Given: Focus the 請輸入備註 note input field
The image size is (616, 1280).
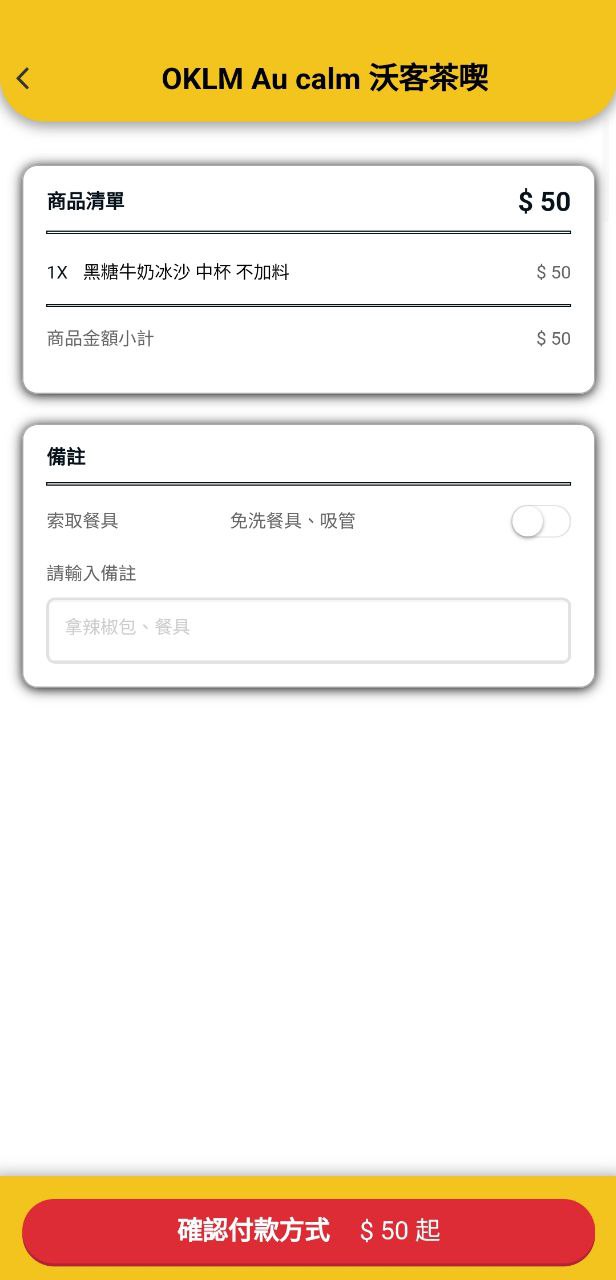Looking at the screenshot, I should pos(308,630).
